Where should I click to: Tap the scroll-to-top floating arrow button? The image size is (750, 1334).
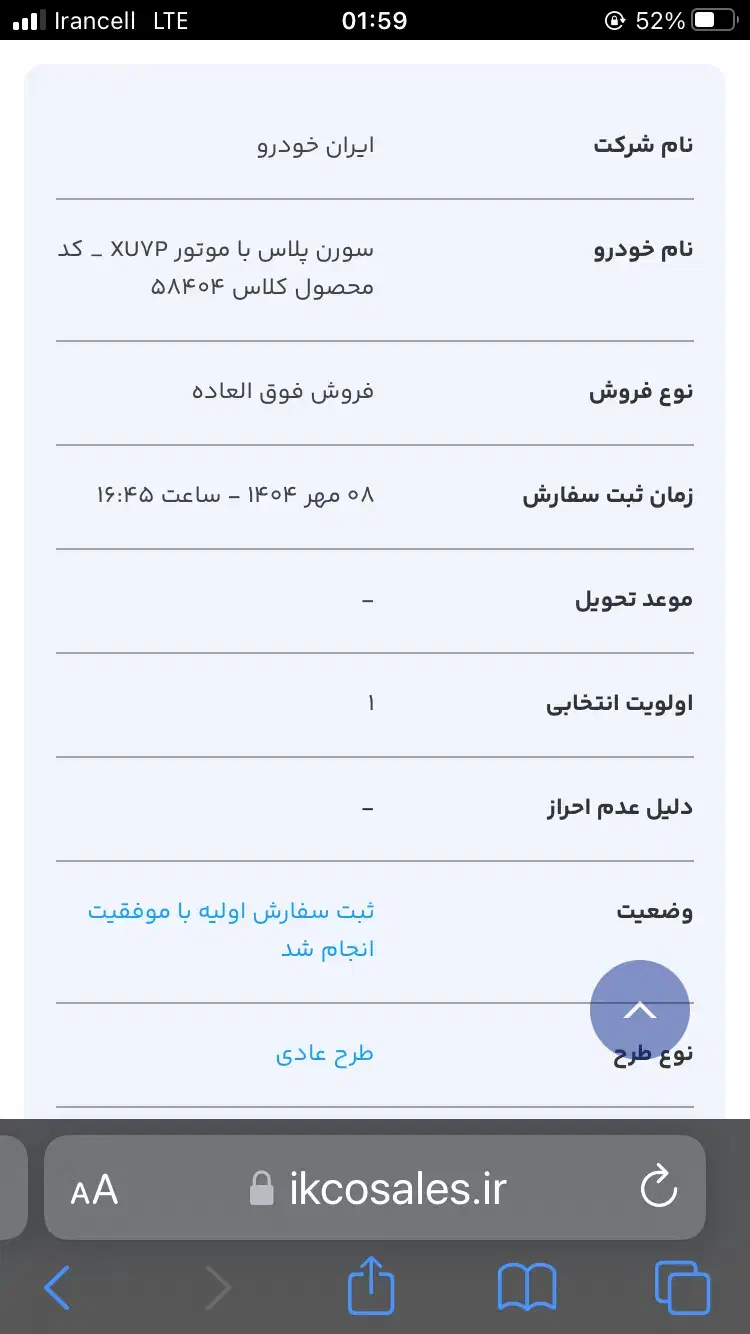pos(640,1010)
